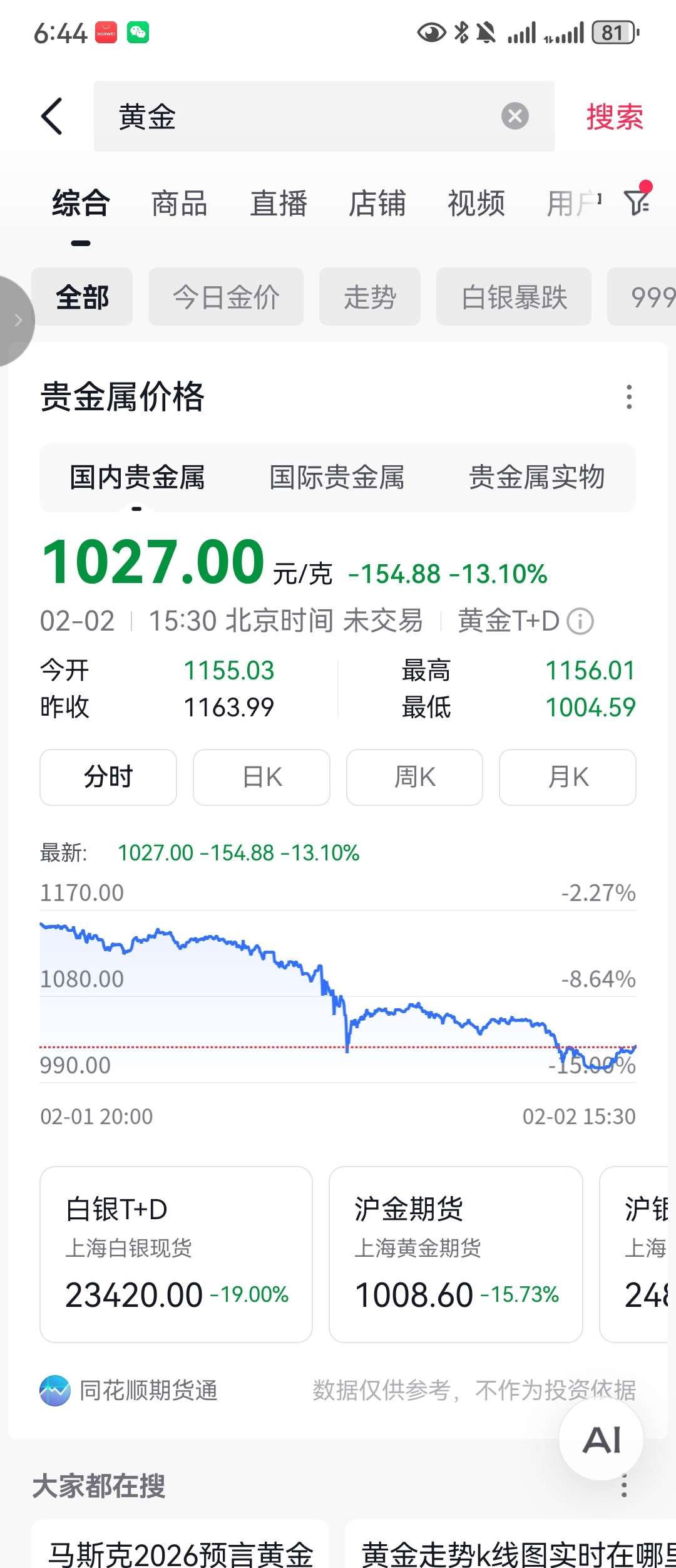The height and width of the screenshot is (1568, 676).
Task: Tap the red 搜索 button
Action: 614,117
